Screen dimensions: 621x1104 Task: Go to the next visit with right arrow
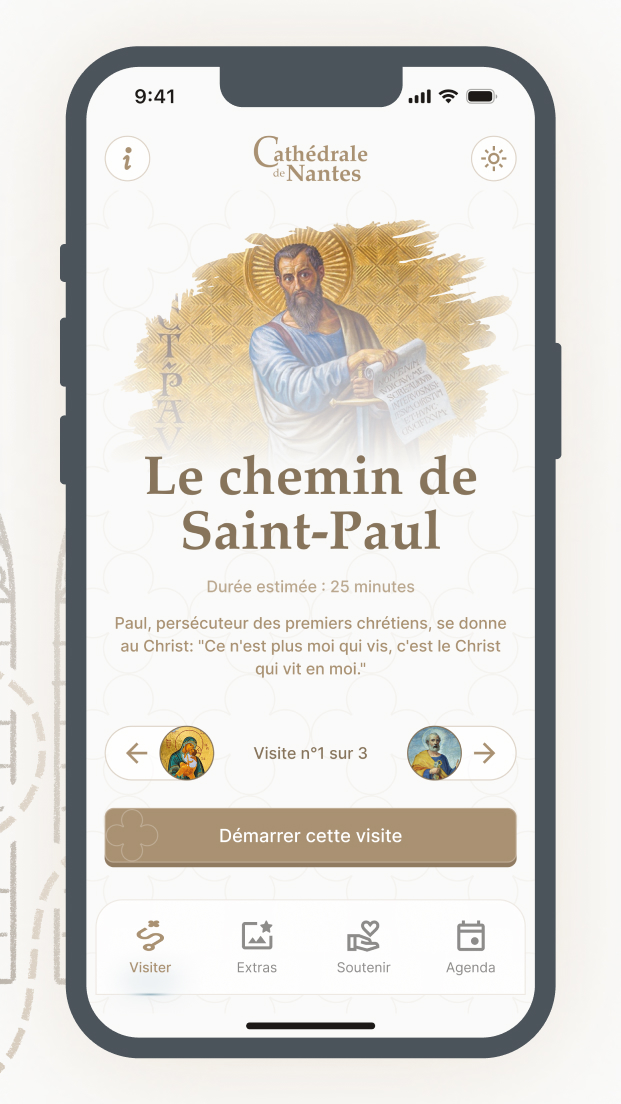[484, 753]
